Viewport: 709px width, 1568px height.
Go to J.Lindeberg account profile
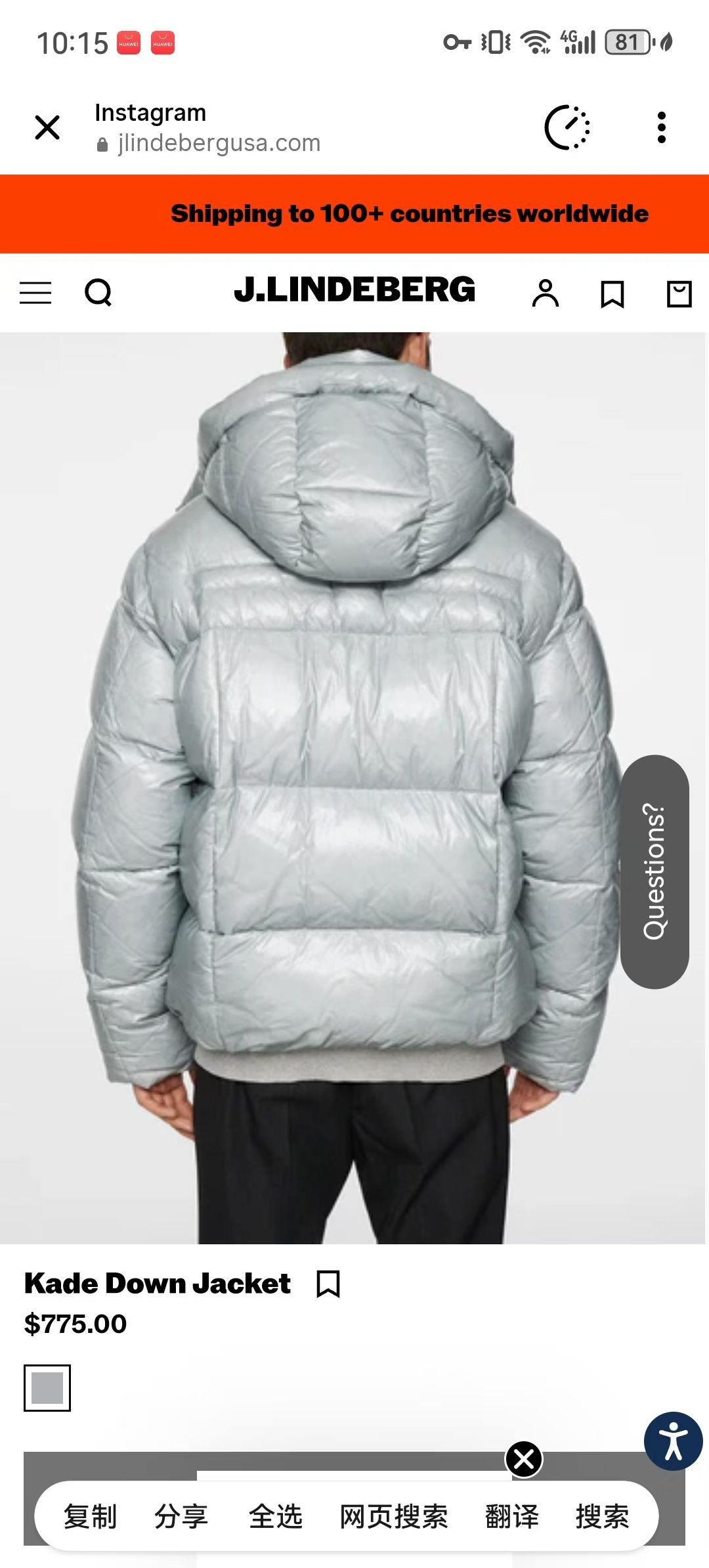coord(546,293)
